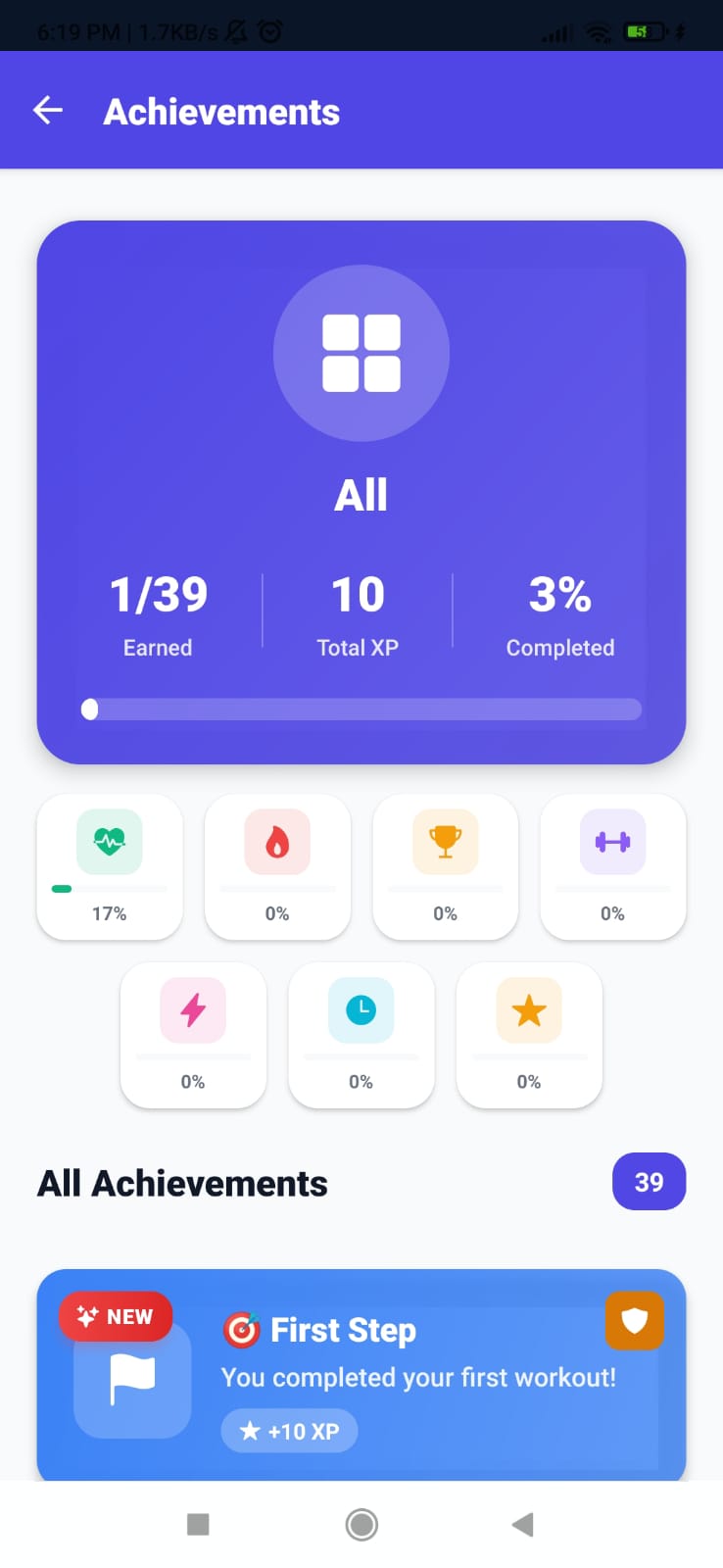Viewport: 723px width, 1568px height.
Task: Tap the flag icon on First Step achievement
Action: coord(132,1380)
